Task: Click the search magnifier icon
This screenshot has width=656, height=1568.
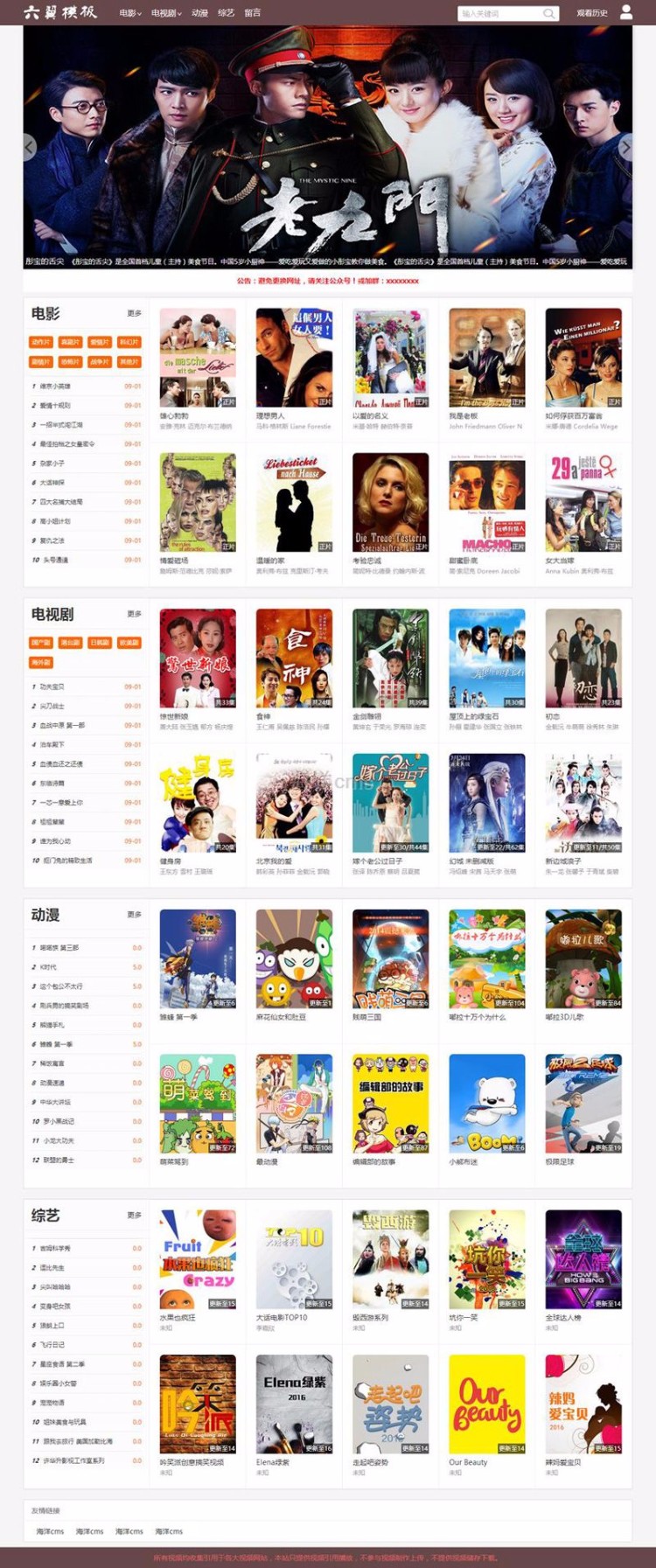Action: tap(549, 13)
